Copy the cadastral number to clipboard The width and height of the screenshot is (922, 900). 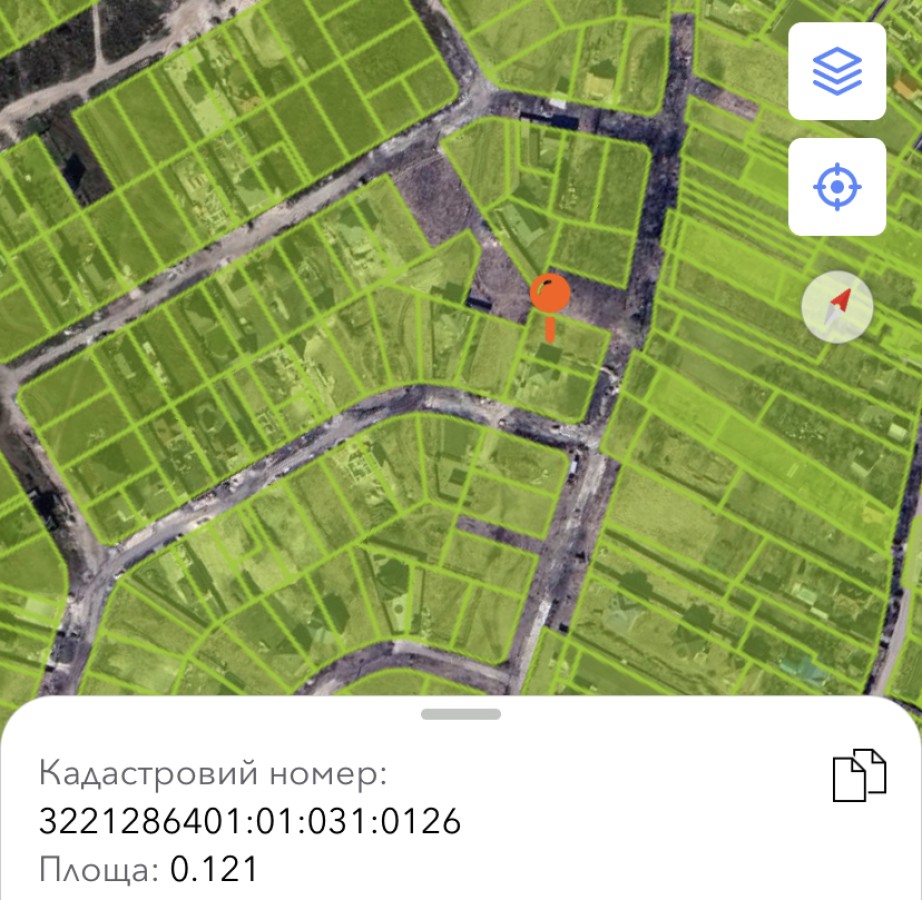point(859,774)
